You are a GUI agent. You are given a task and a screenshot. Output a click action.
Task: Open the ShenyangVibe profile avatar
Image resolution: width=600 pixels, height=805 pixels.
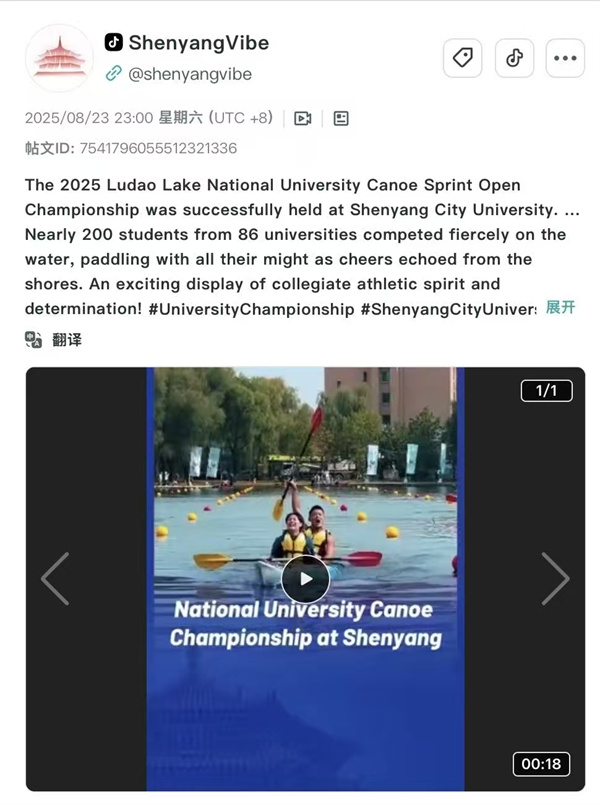coord(59,58)
